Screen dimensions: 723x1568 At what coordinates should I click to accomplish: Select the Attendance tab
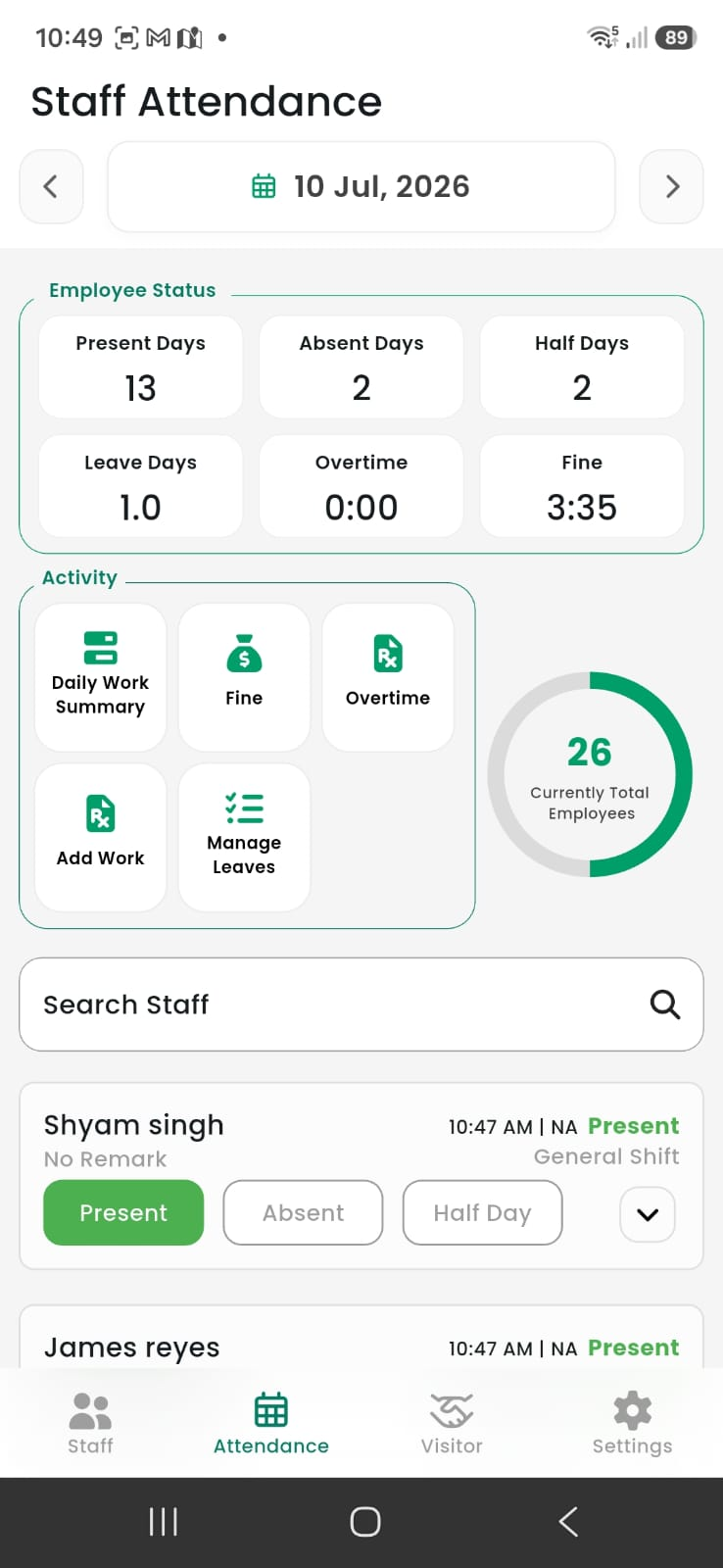point(271,1423)
